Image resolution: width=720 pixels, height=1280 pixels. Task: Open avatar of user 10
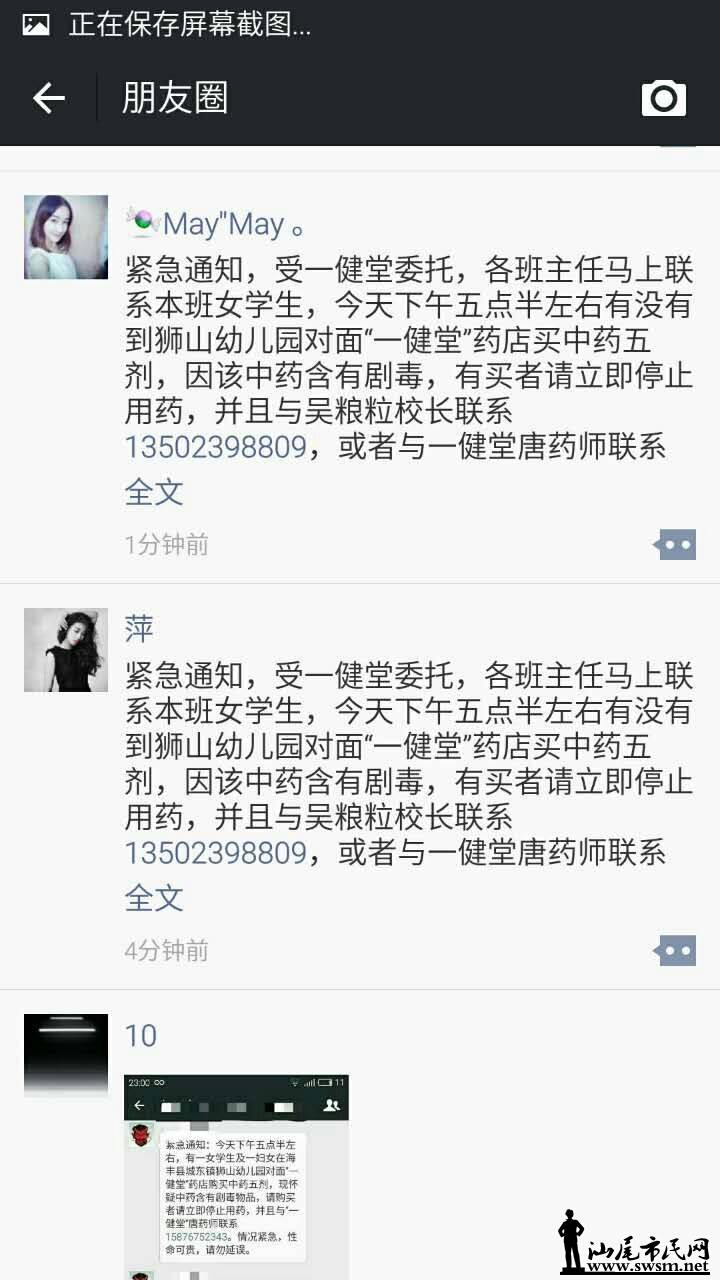(x=66, y=1055)
